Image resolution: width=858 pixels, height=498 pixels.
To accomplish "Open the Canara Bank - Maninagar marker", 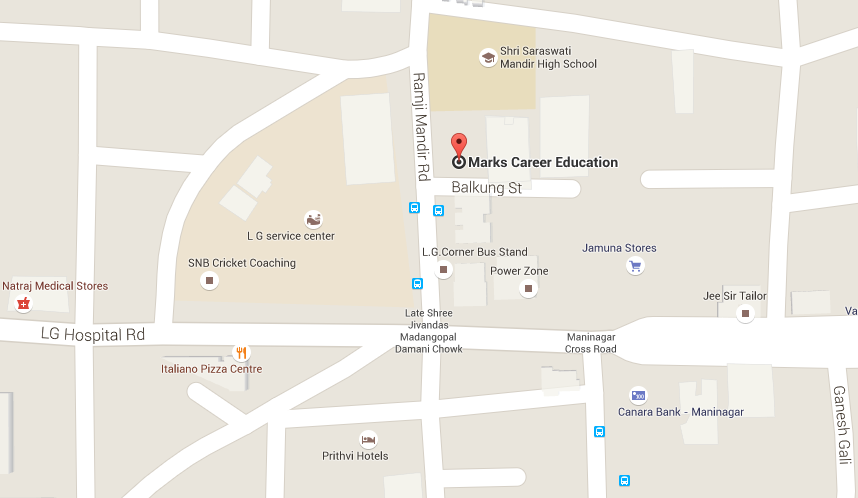I will coord(638,395).
